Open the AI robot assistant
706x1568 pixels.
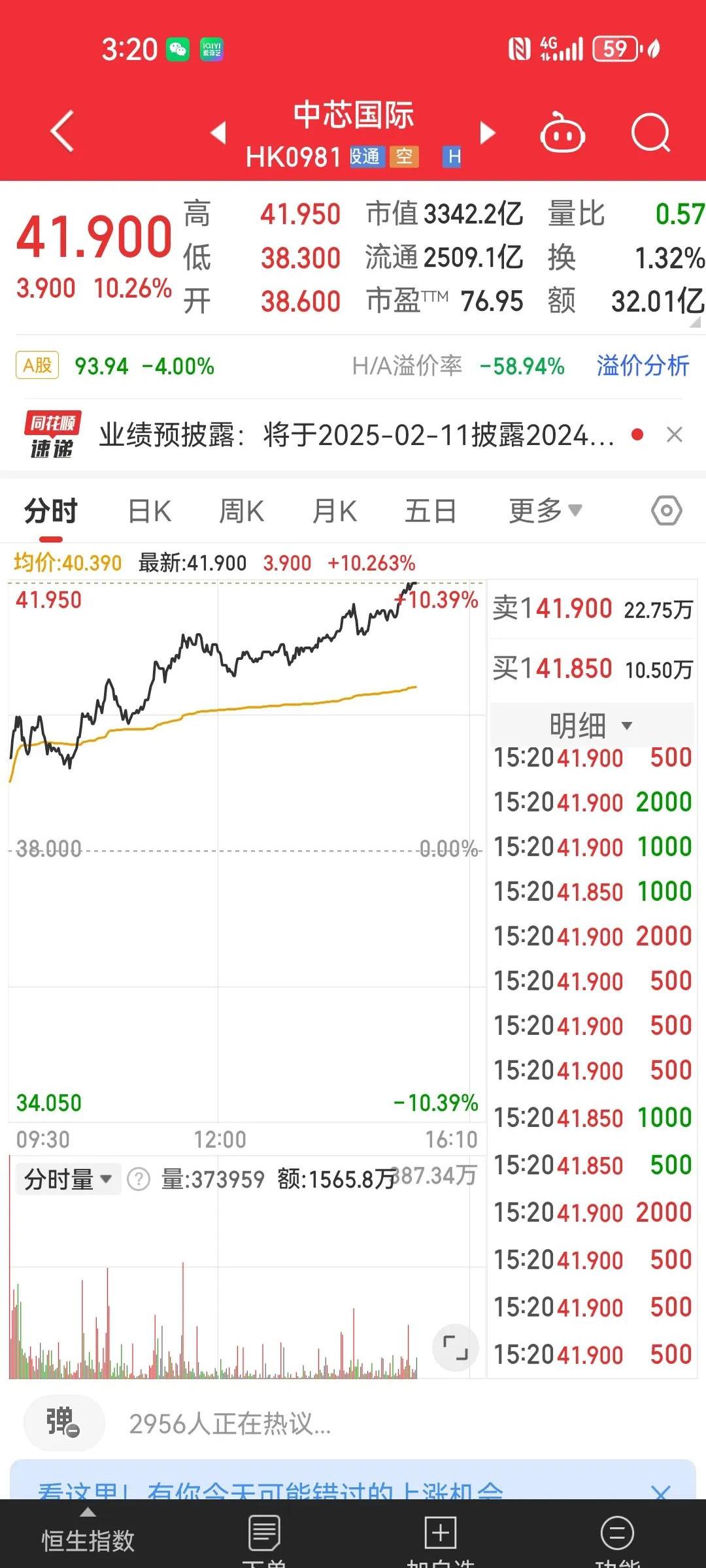click(x=563, y=131)
